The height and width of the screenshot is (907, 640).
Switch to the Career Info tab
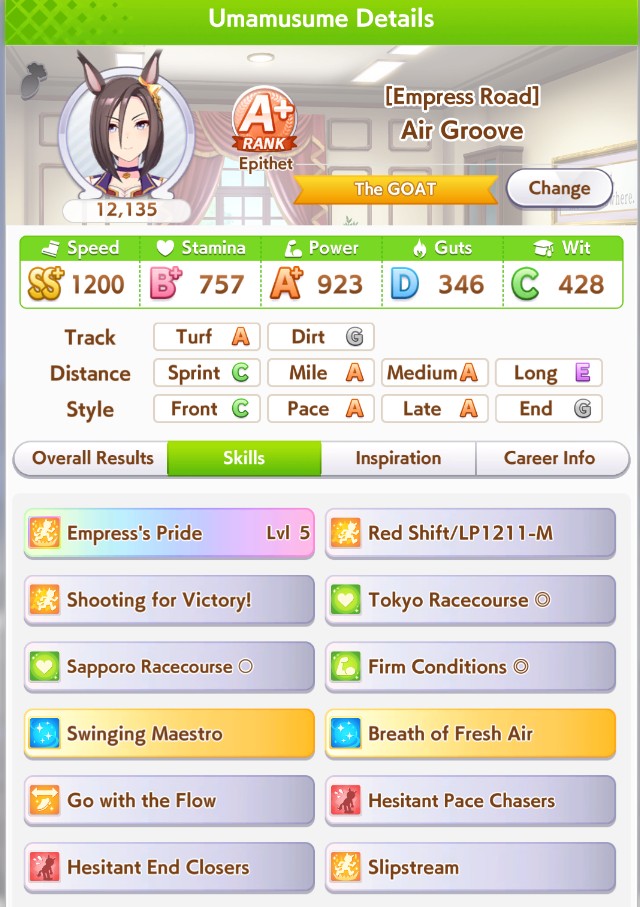(551, 458)
